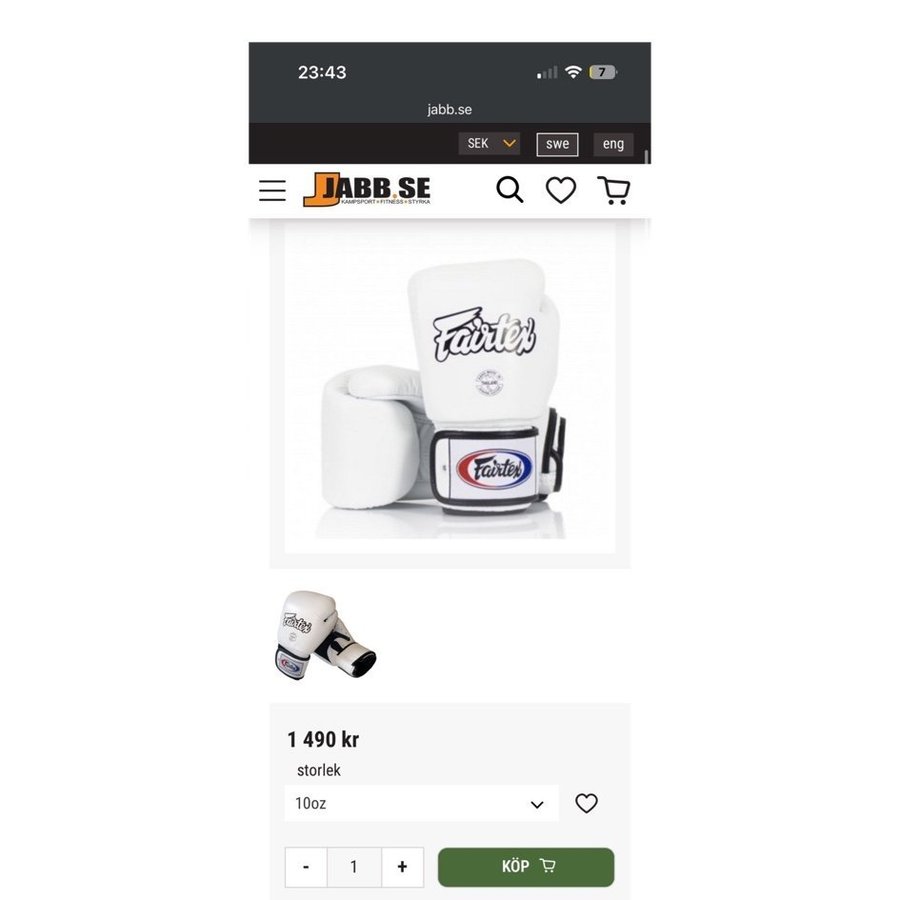Switch language to swe
The width and height of the screenshot is (900, 900).
tap(557, 143)
